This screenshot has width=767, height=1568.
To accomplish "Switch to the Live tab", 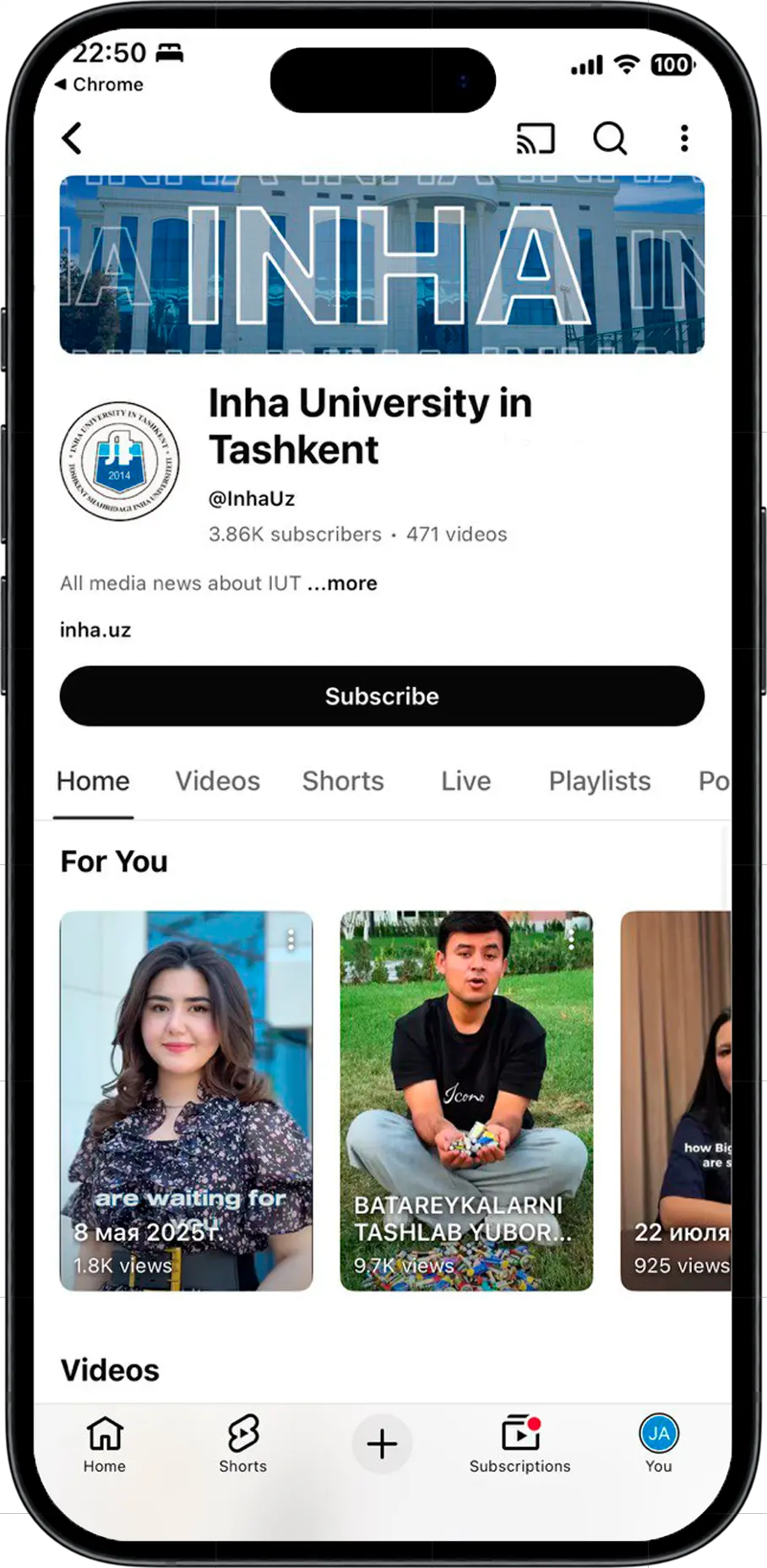I will coord(465,781).
